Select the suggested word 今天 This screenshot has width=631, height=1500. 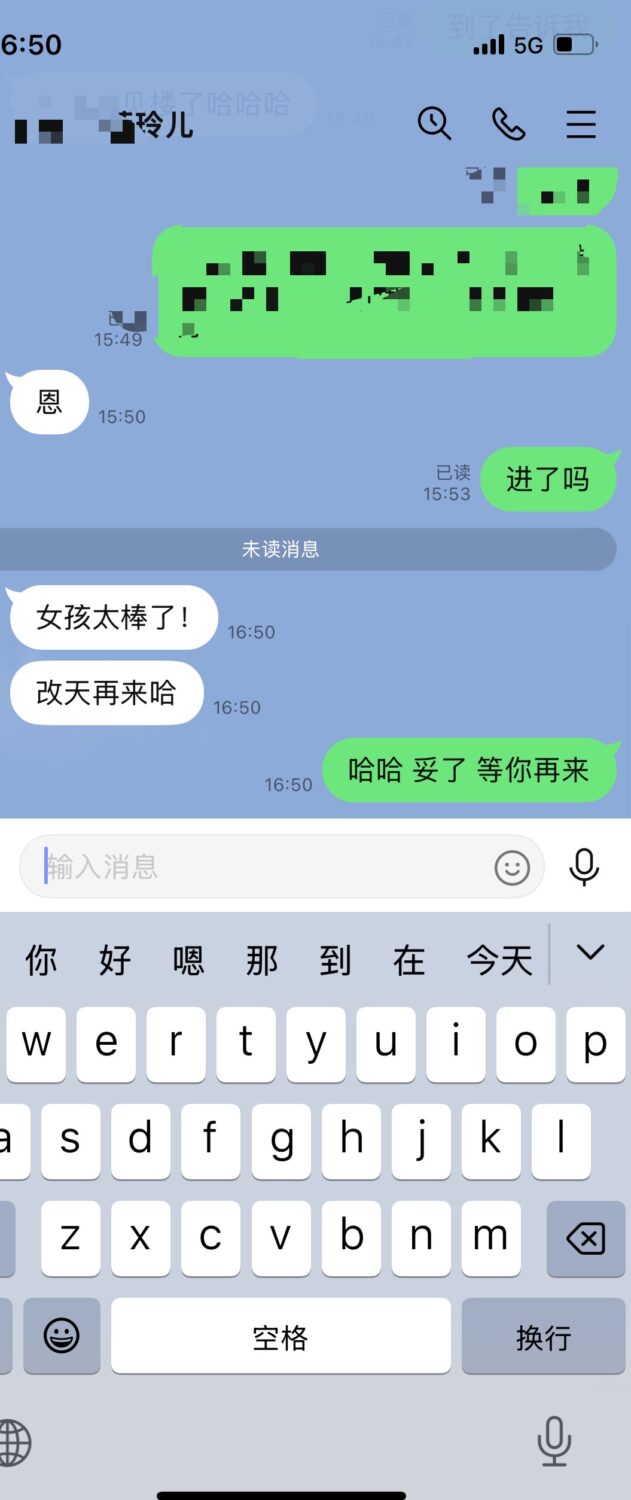coord(499,960)
